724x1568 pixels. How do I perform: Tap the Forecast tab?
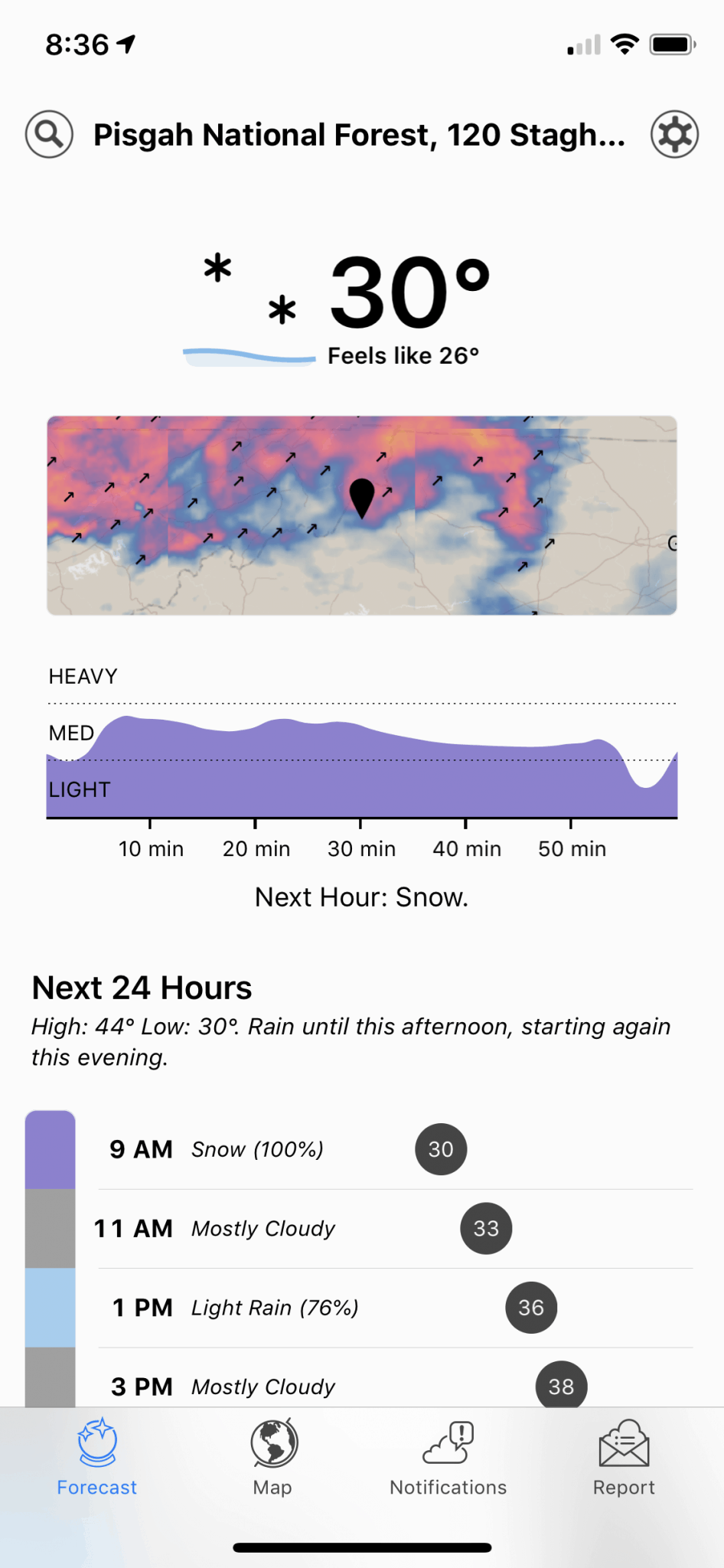point(97,1457)
